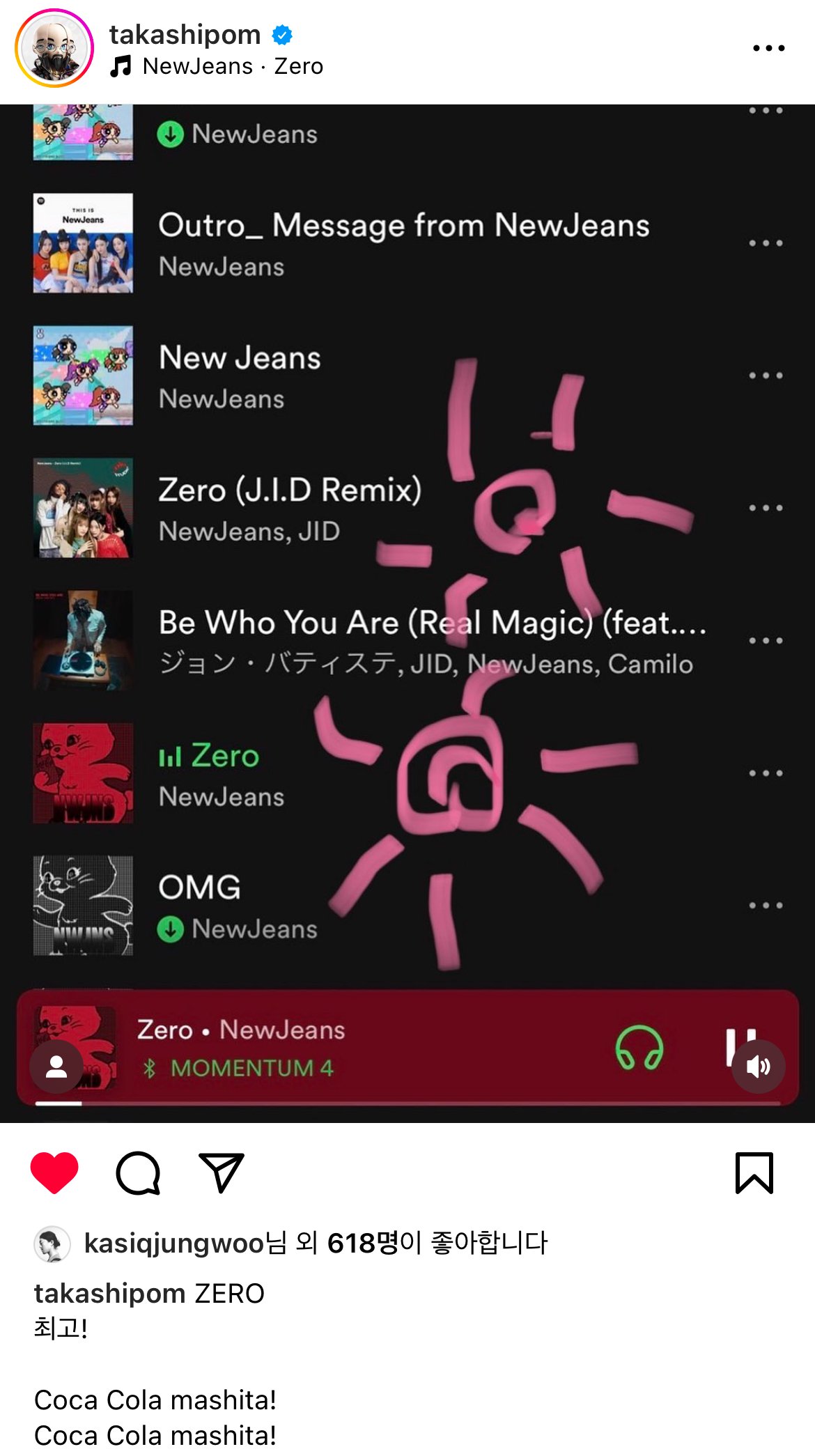Toggle the video sound with the speaker icon

point(758,1067)
